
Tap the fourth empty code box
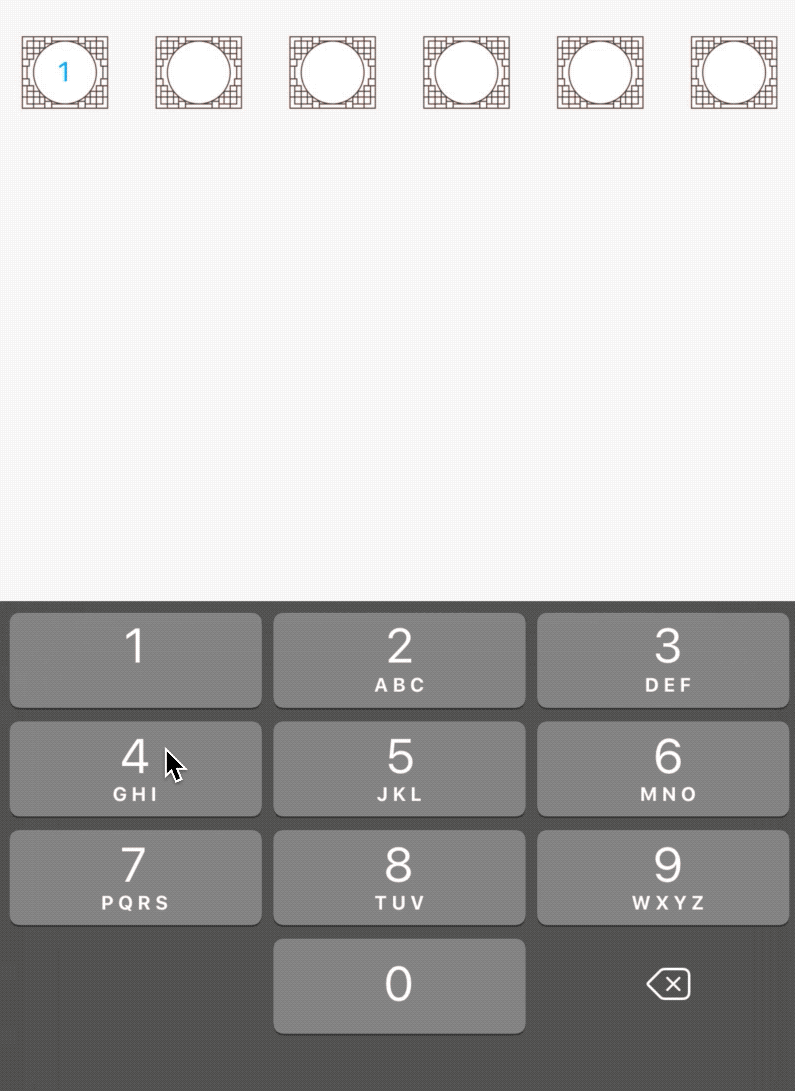click(466, 72)
